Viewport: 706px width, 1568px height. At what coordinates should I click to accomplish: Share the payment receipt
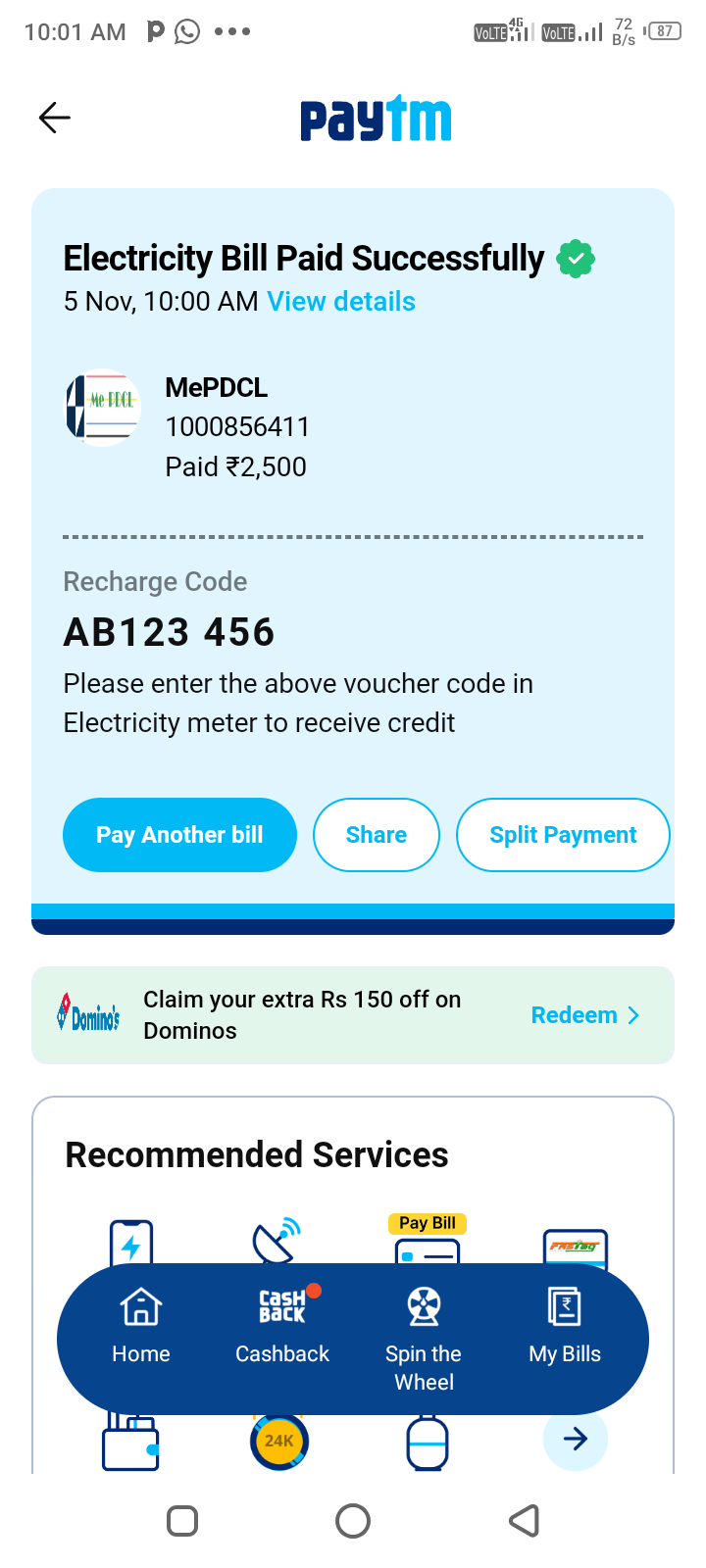[x=377, y=835]
